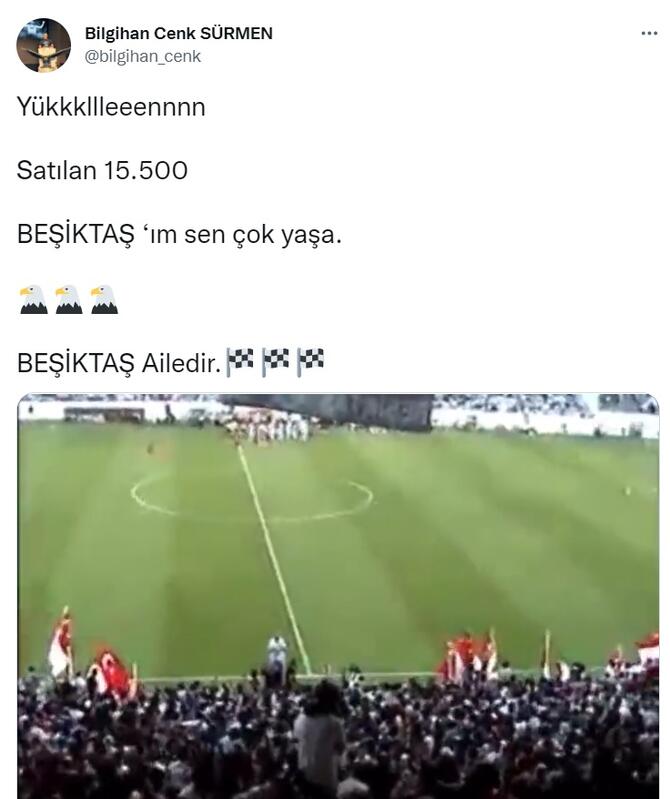Open Bilgihan Cenk SÜRMEN's profile picture
This screenshot has width=670, height=799.
pos(43,45)
